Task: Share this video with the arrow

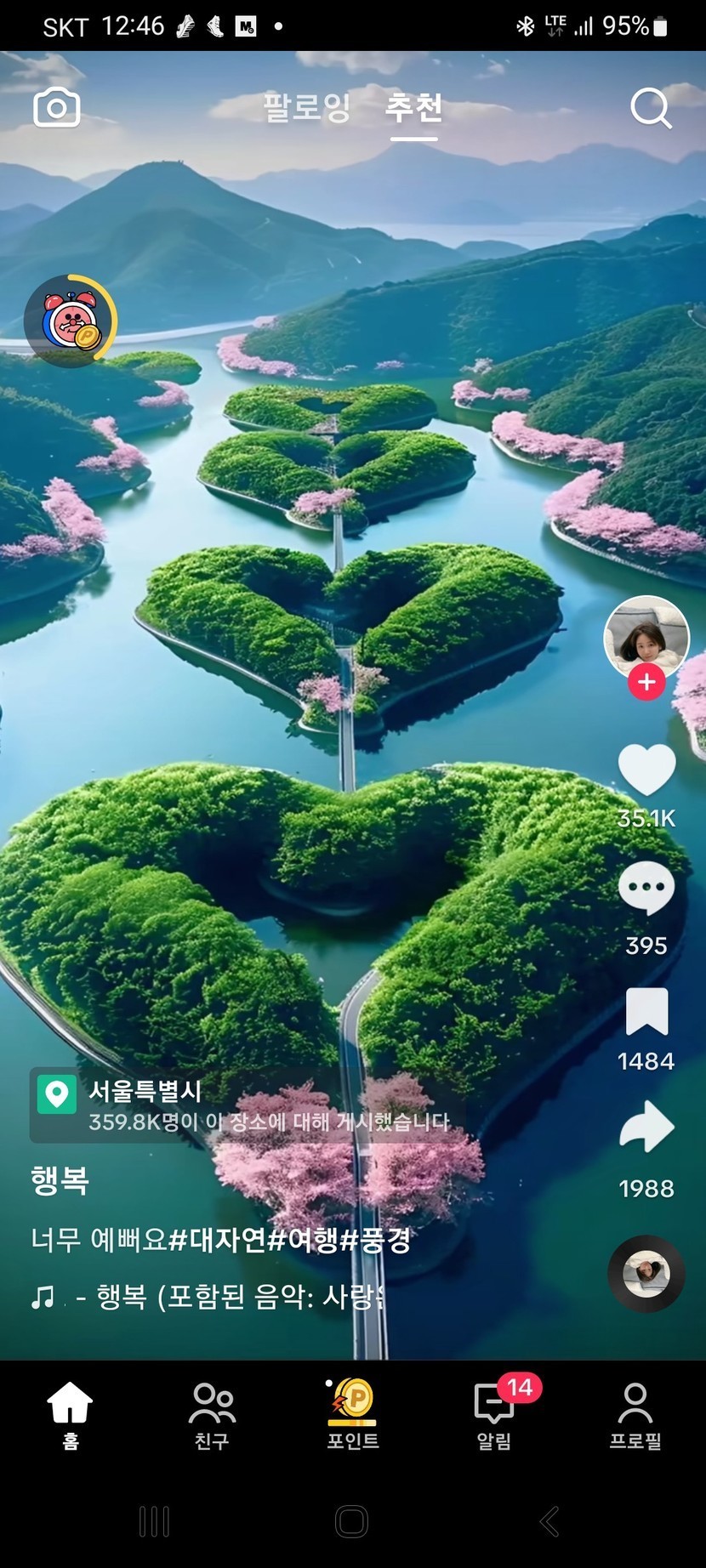Action: [x=646, y=1128]
